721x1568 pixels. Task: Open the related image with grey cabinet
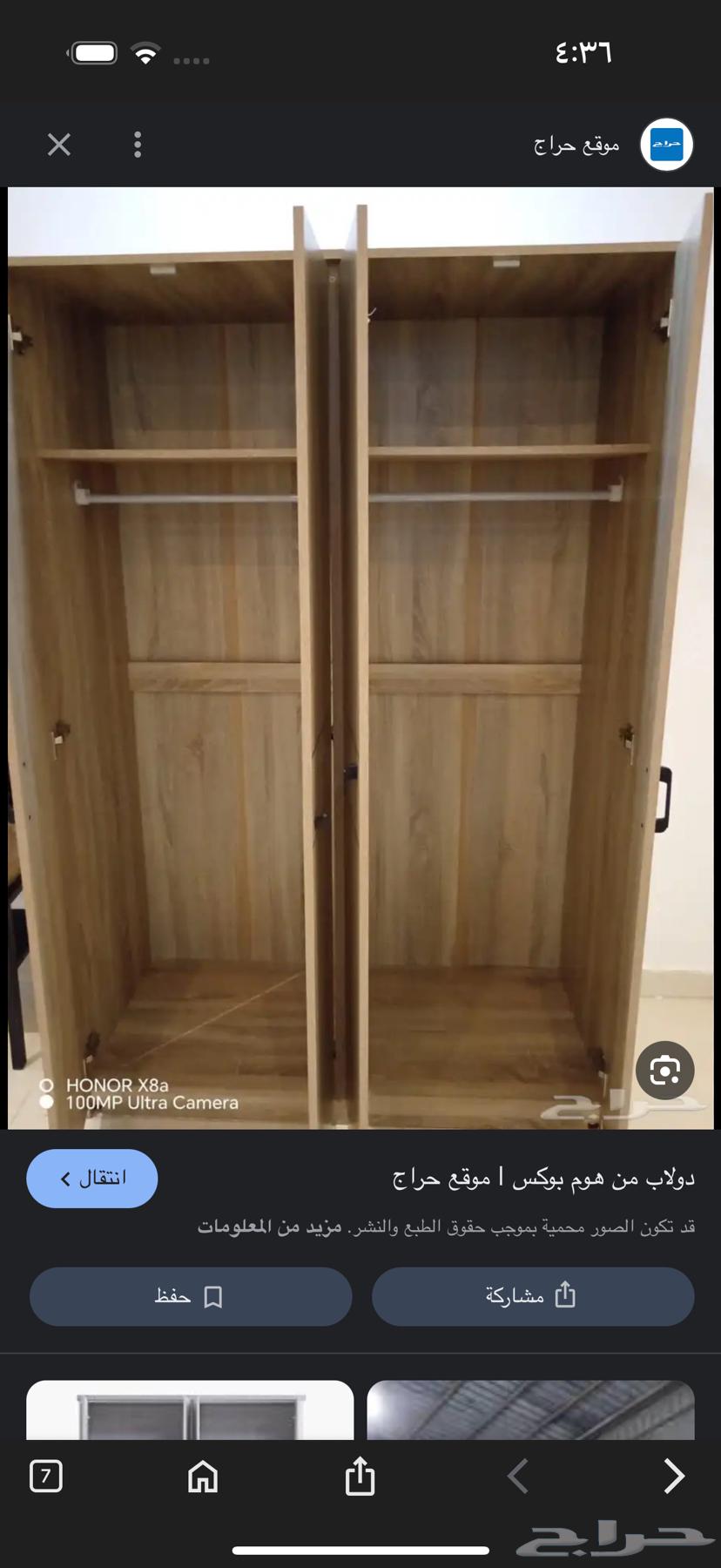click(190, 1409)
